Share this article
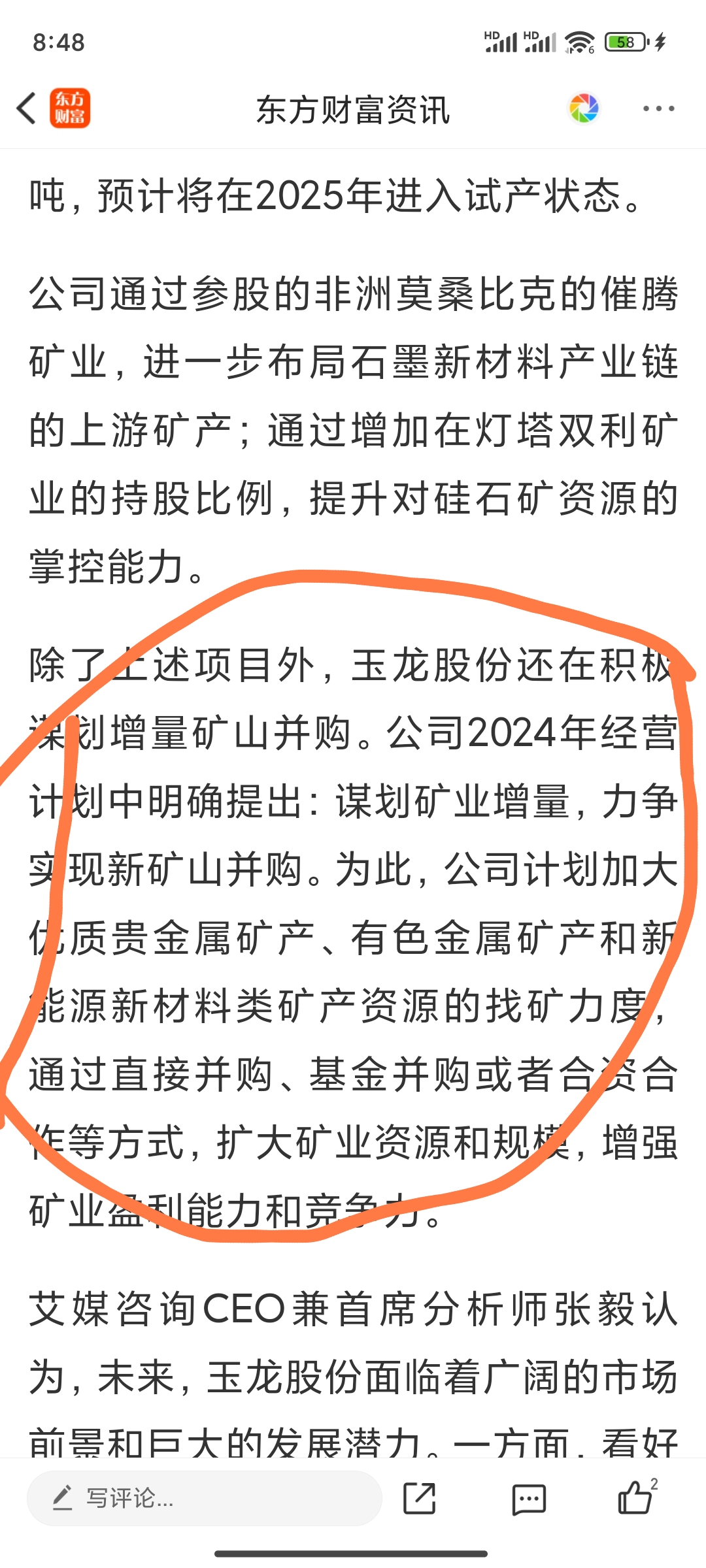706x1568 pixels. coord(419,1498)
